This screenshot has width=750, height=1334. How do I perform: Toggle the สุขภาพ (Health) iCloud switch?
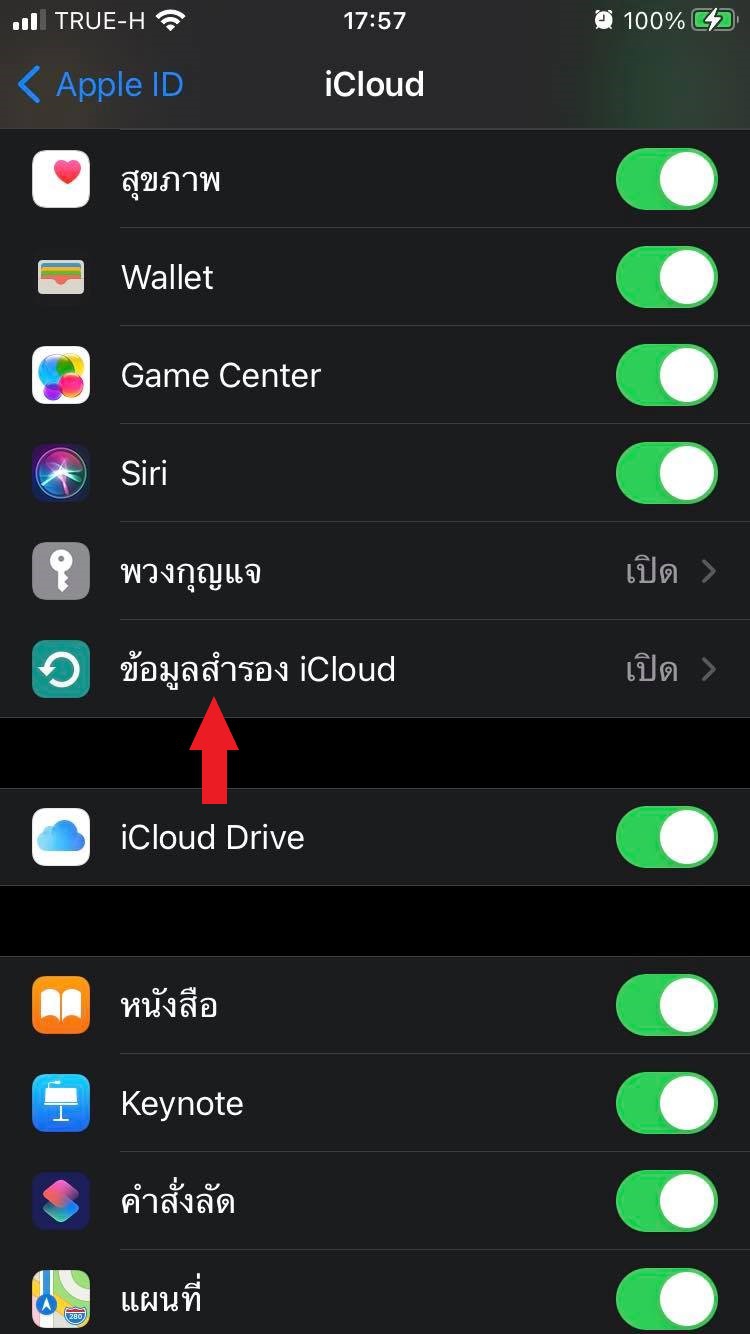[666, 180]
